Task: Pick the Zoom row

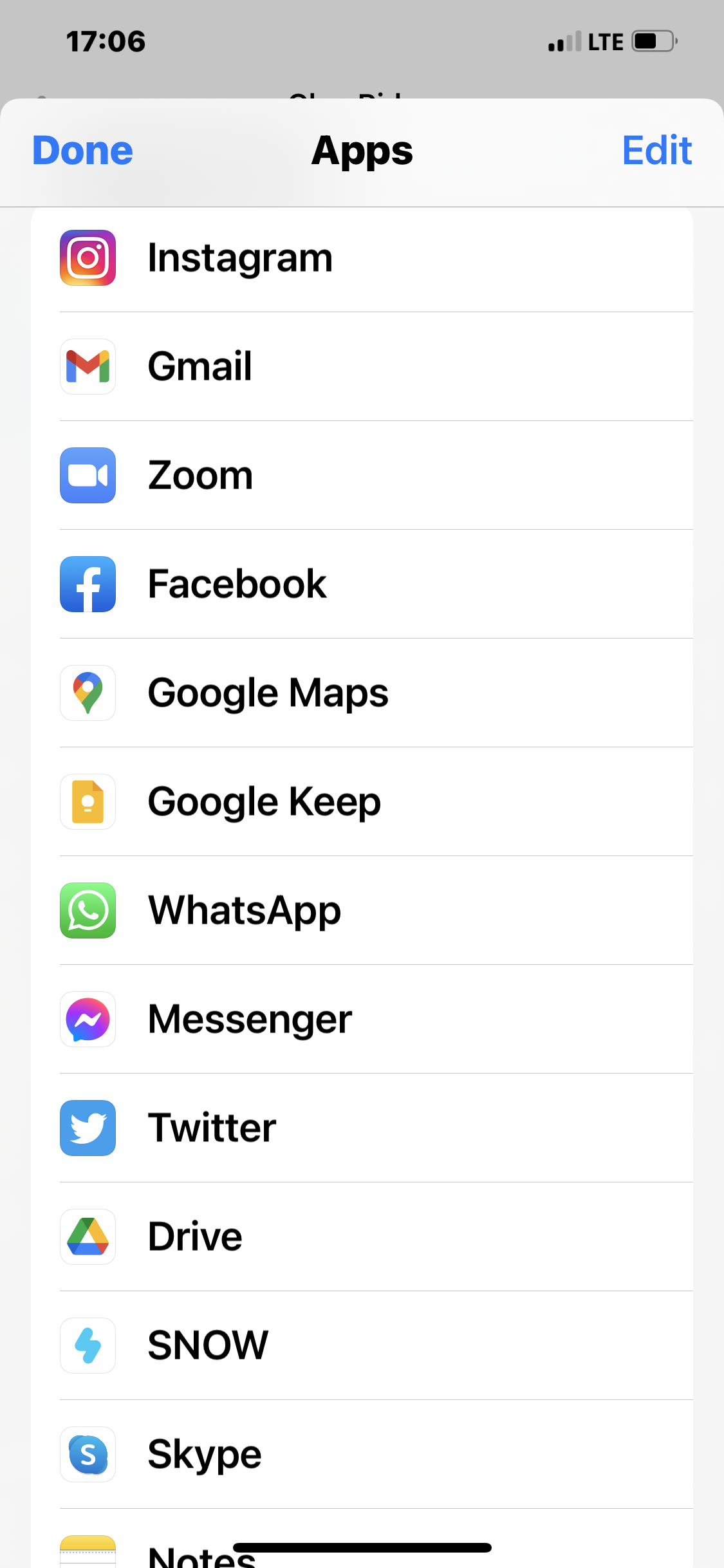Action: [x=362, y=475]
